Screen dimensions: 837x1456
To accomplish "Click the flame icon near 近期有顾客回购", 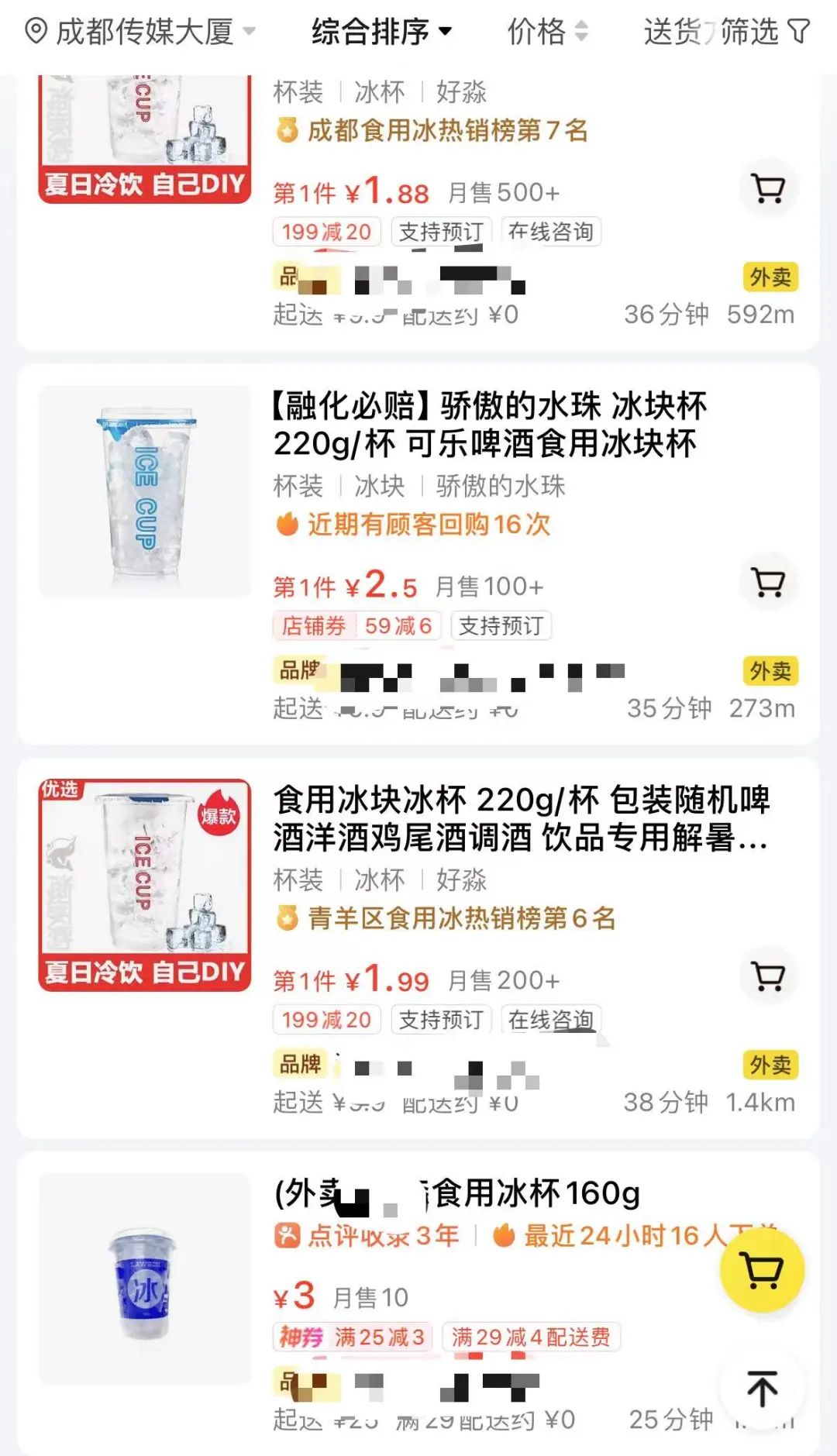I will point(288,525).
